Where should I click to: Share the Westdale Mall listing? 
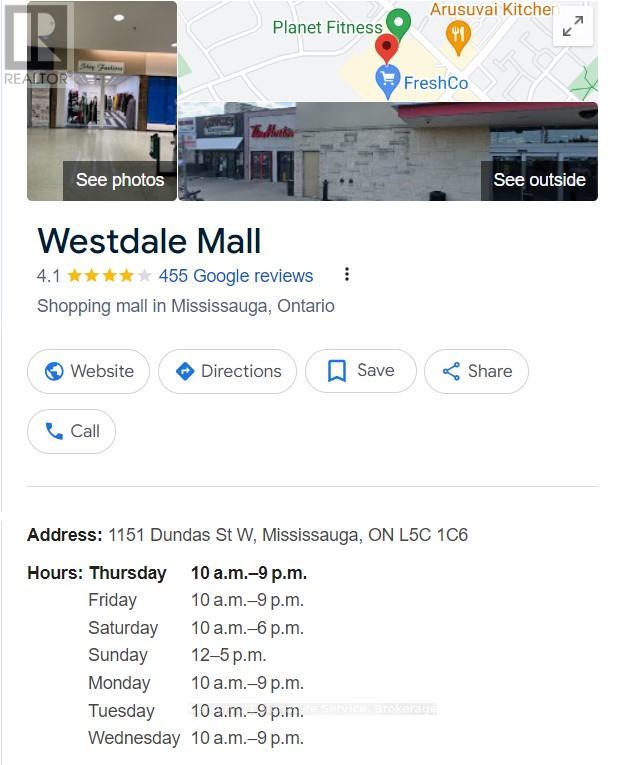click(477, 371)
